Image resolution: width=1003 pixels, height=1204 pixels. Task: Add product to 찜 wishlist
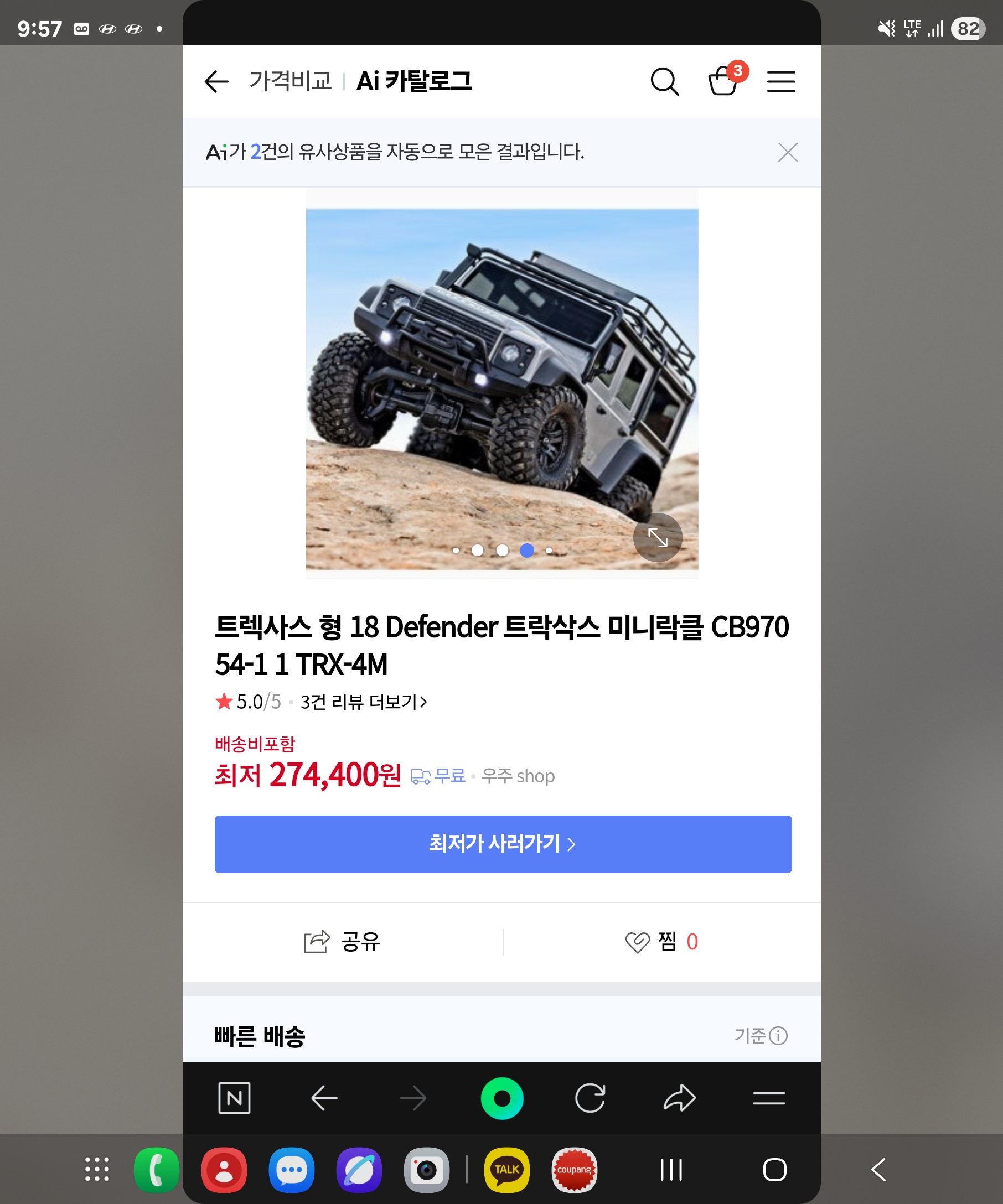pyautogui.click(x=662, y=941)
